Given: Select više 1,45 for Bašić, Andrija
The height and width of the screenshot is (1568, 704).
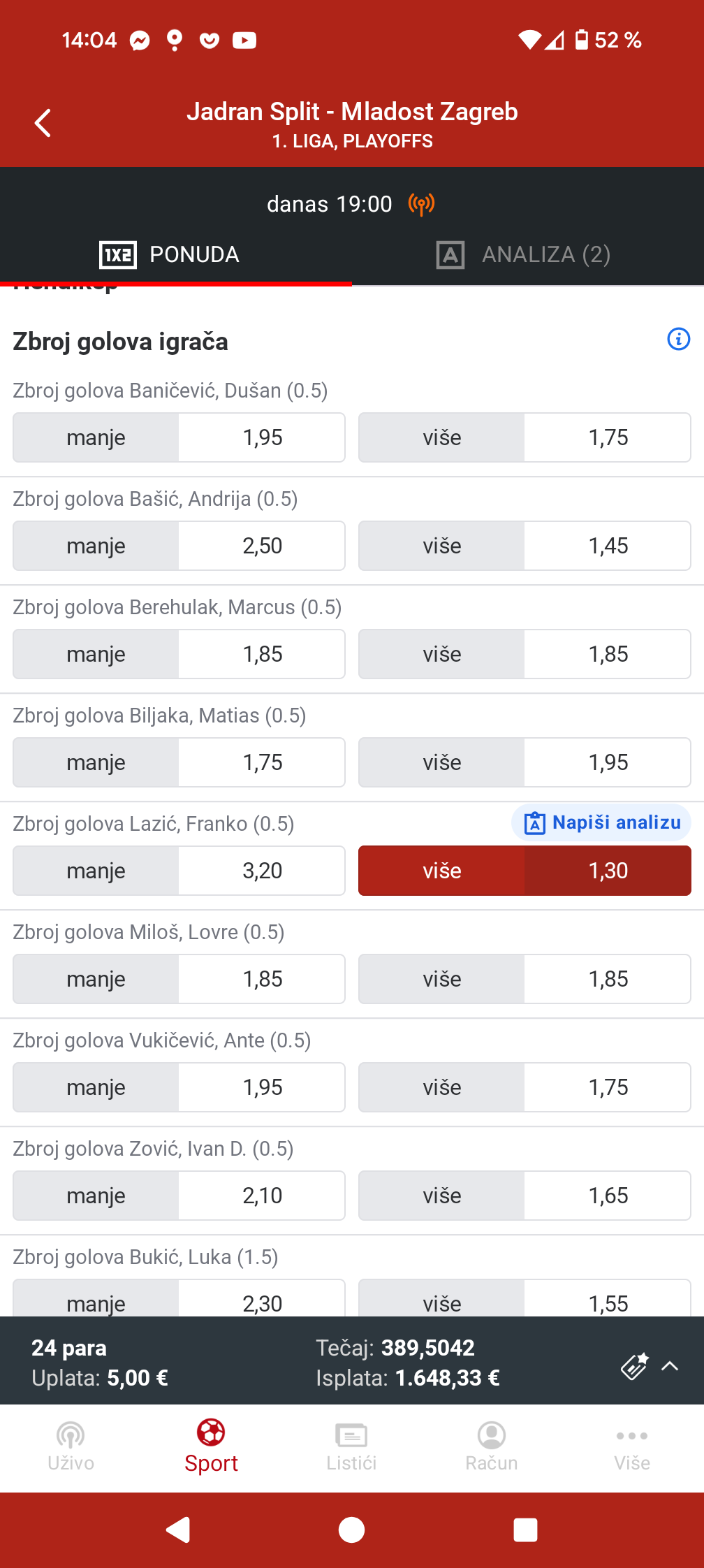Looking at the screenshot, I should pyautogui.click(x=525, y=546).
